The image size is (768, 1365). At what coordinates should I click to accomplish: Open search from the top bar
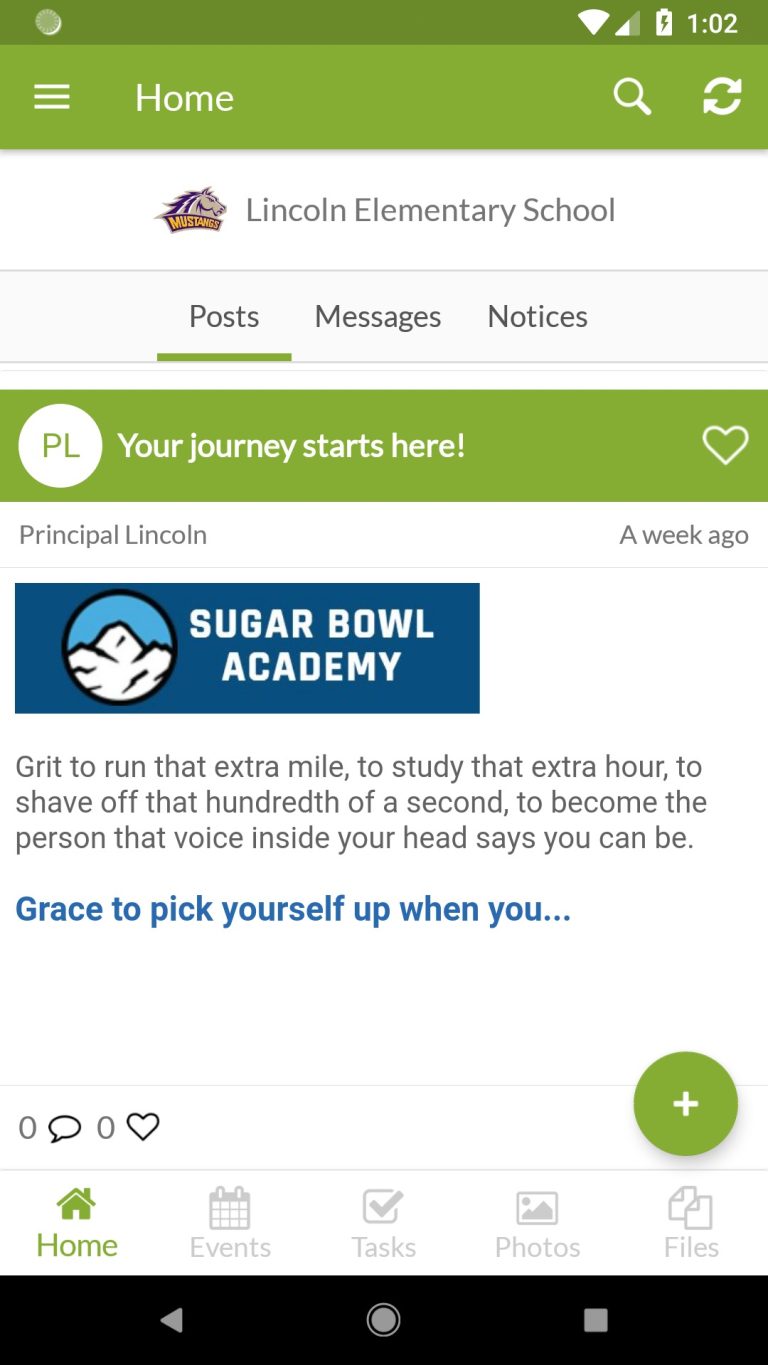(632, 96)
